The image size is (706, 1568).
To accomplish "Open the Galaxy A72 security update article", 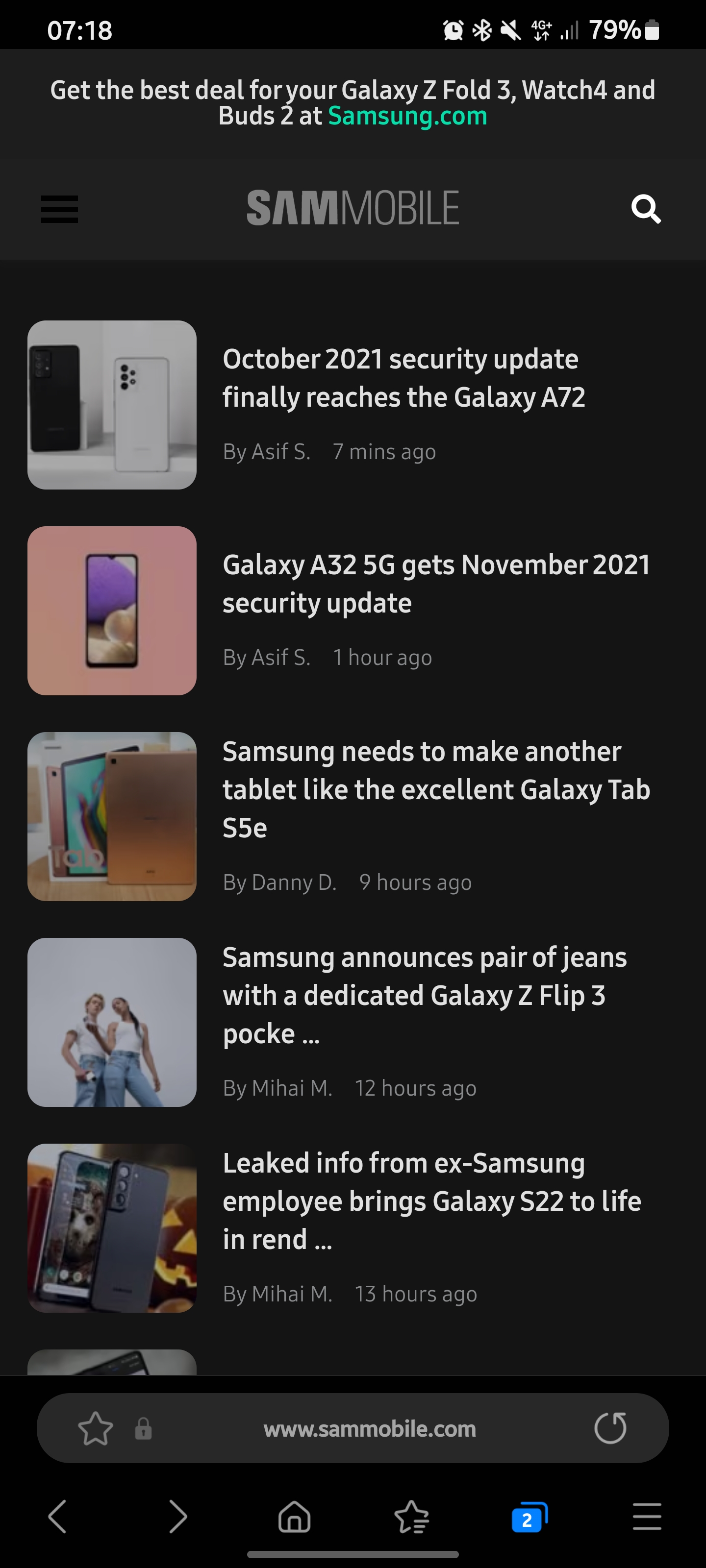I will 403,378.
